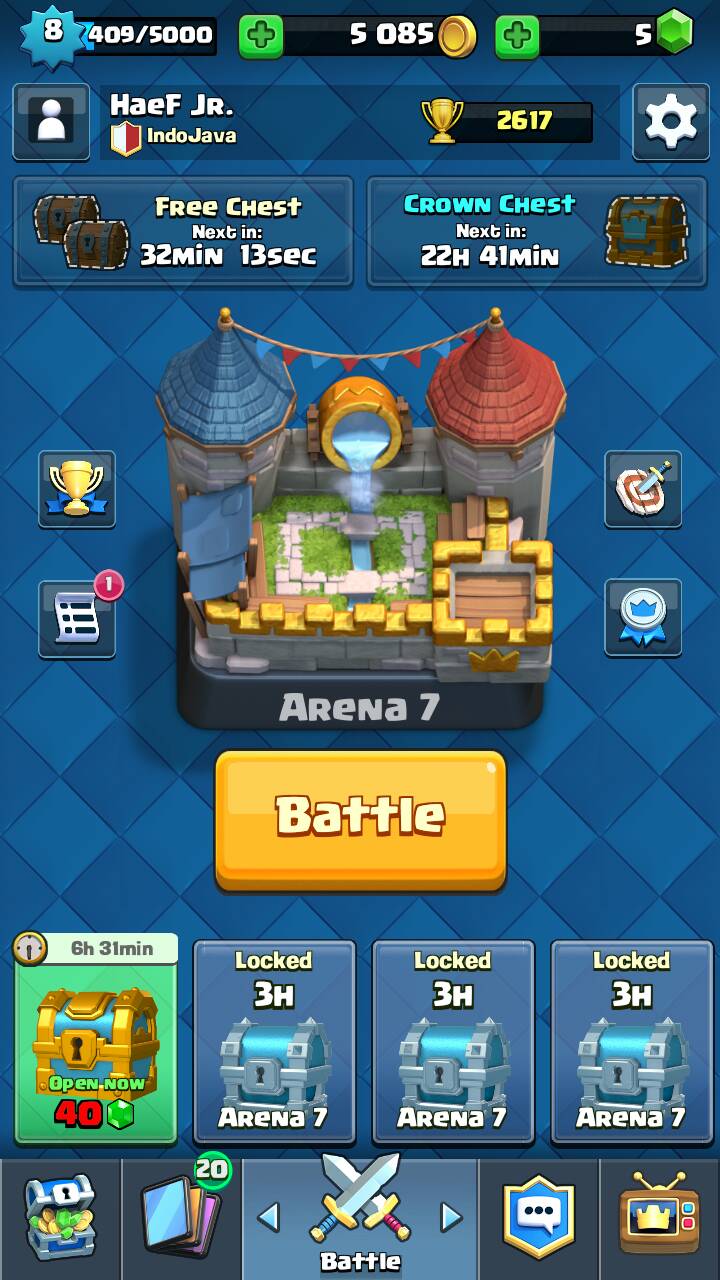Screen dimensions: 720x1280
Task: Tap the right arrow beside Battle tab
Action: (452, 1217)
